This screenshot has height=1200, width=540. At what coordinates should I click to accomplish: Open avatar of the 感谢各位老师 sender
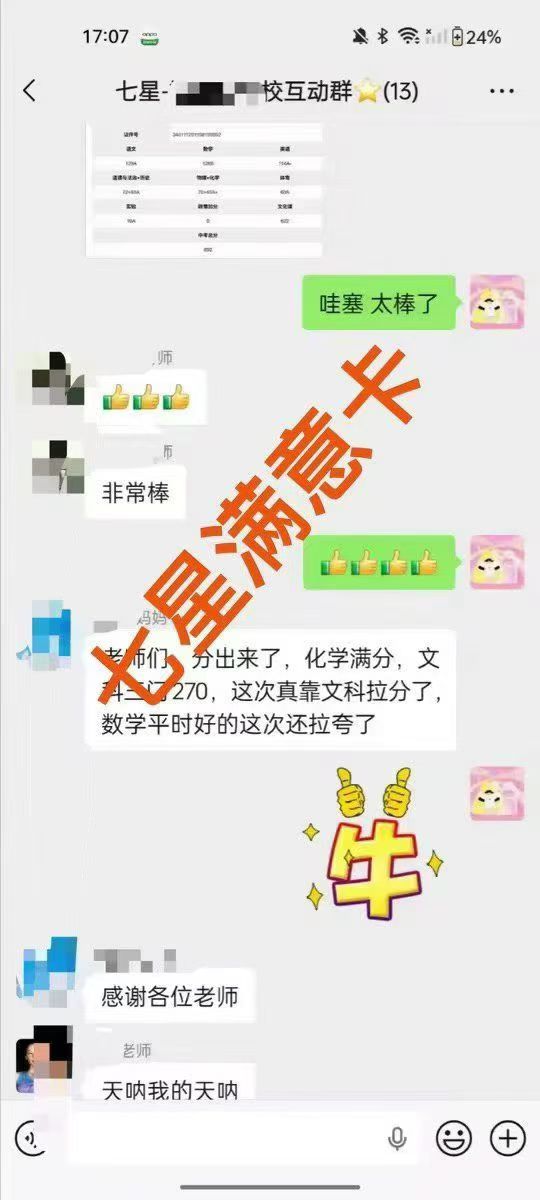tap(49, 971)
